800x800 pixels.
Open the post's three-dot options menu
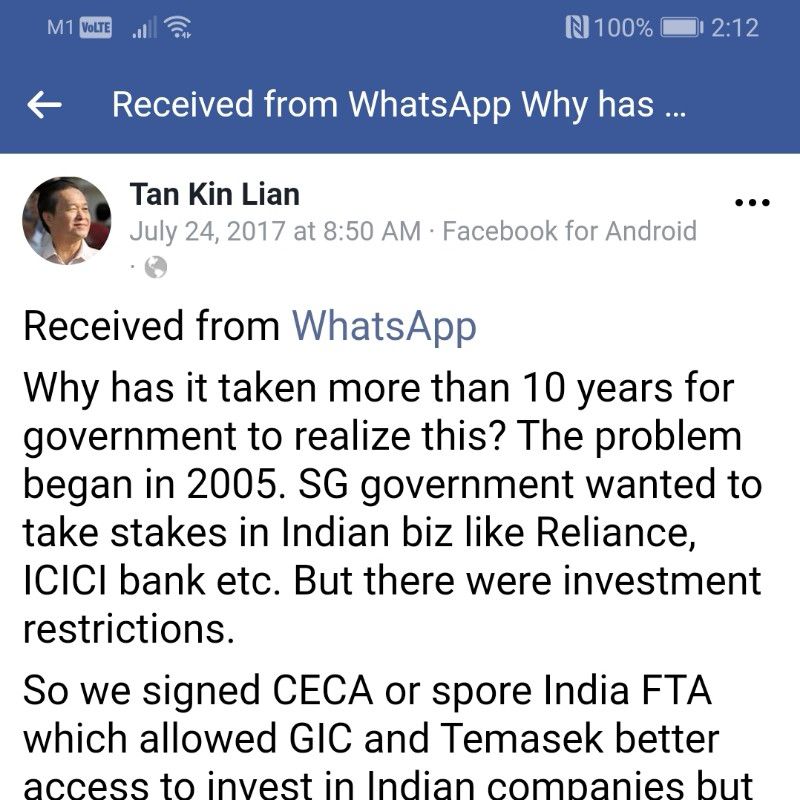tap(752, 202)
